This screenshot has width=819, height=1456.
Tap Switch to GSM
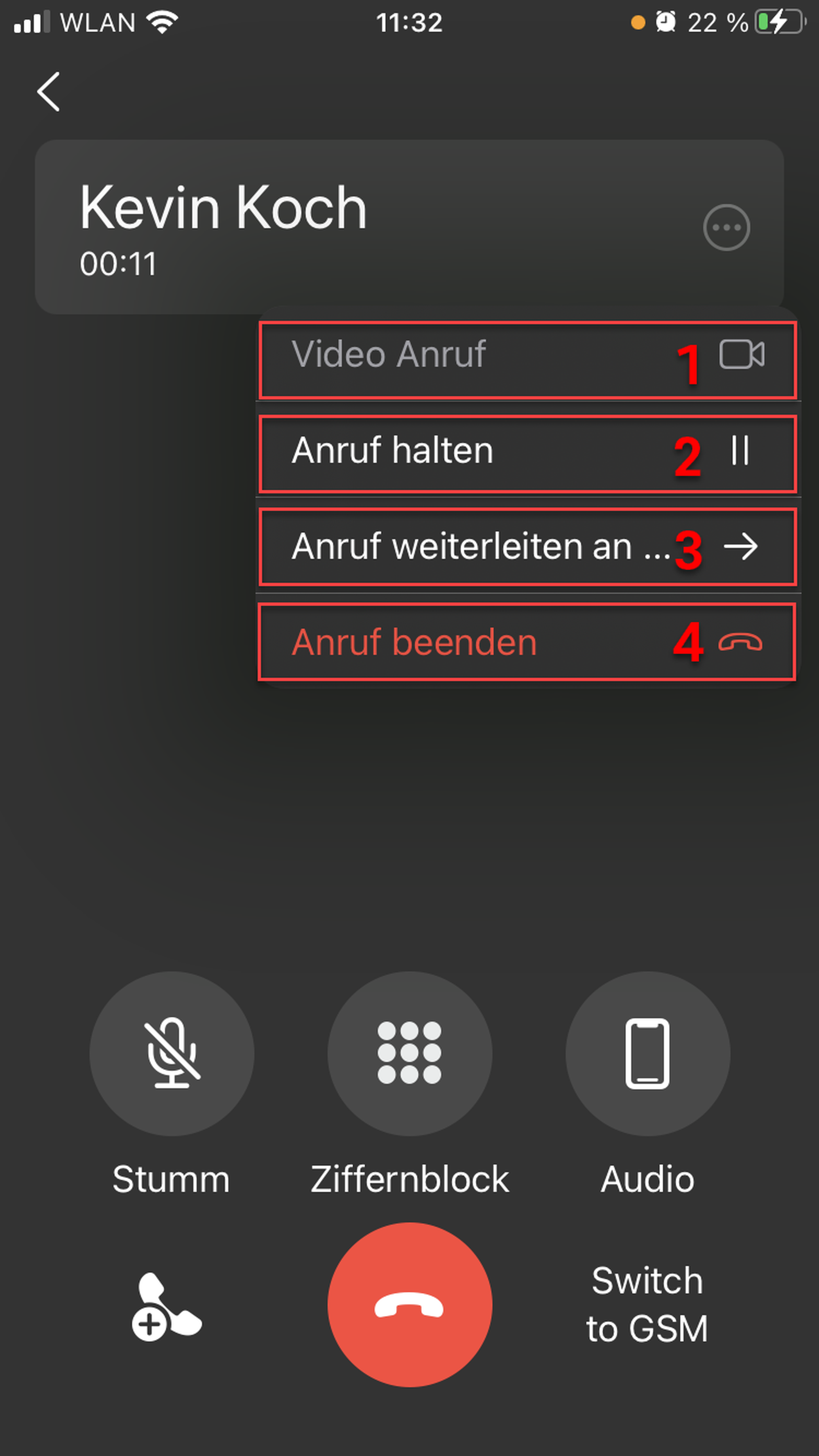click(647, 1305)
